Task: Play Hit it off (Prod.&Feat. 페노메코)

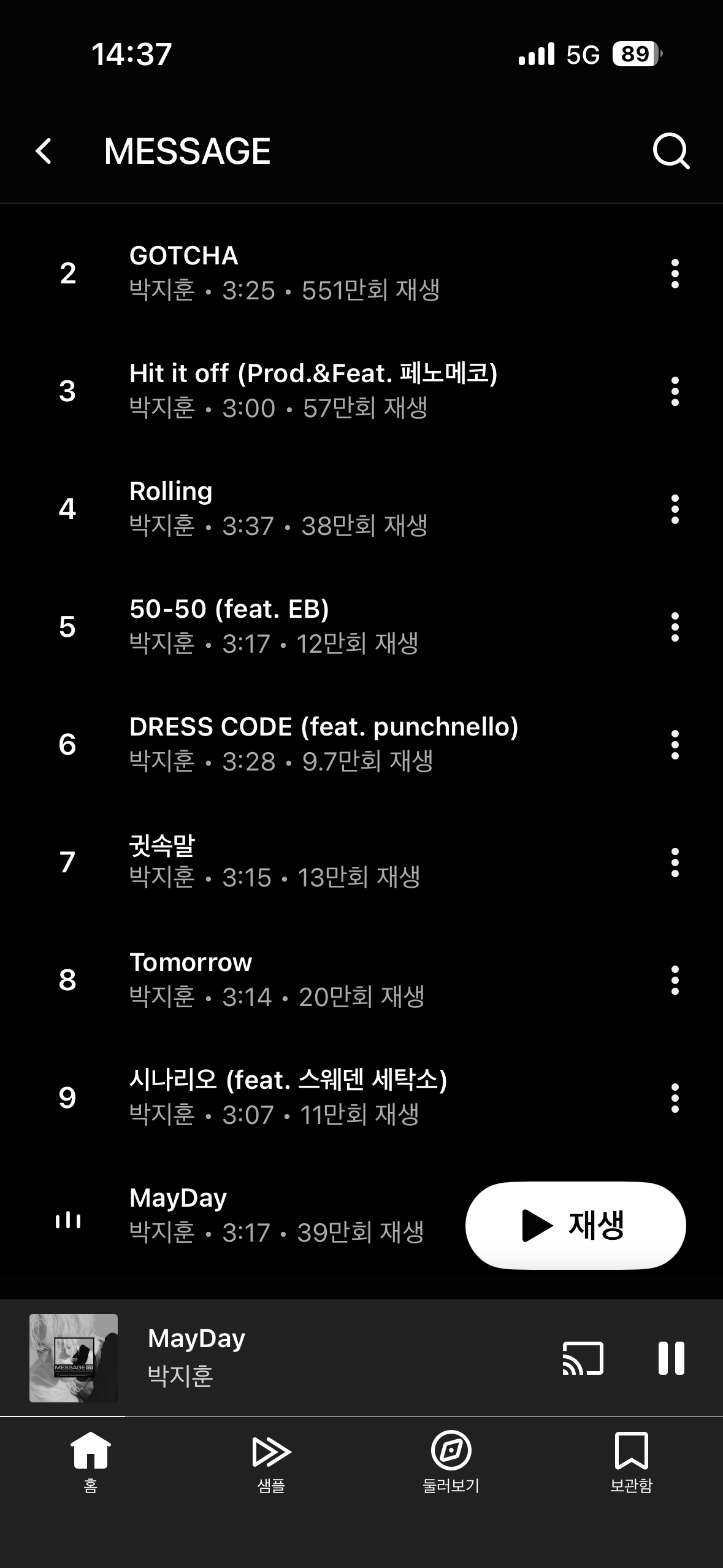Action: tap(313, 391)
